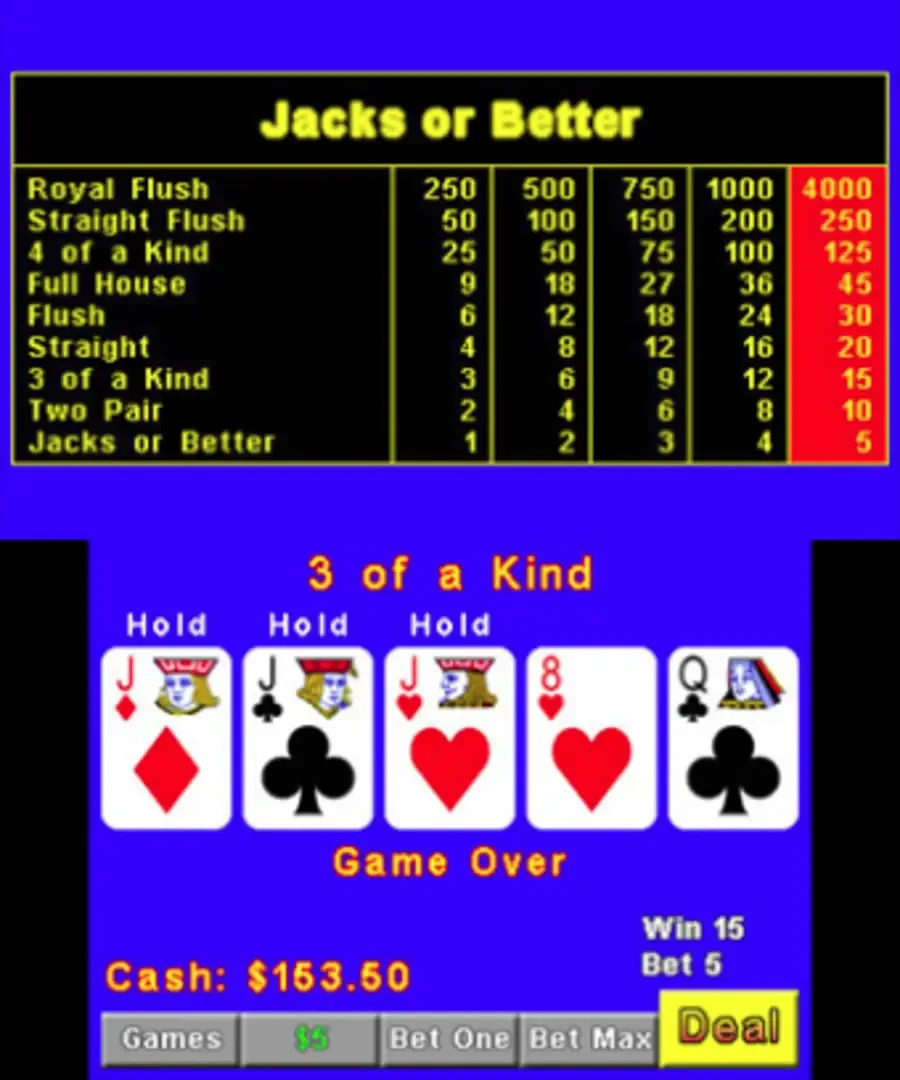Open the Games menu
The image size is (900, 1080).
169,1040
